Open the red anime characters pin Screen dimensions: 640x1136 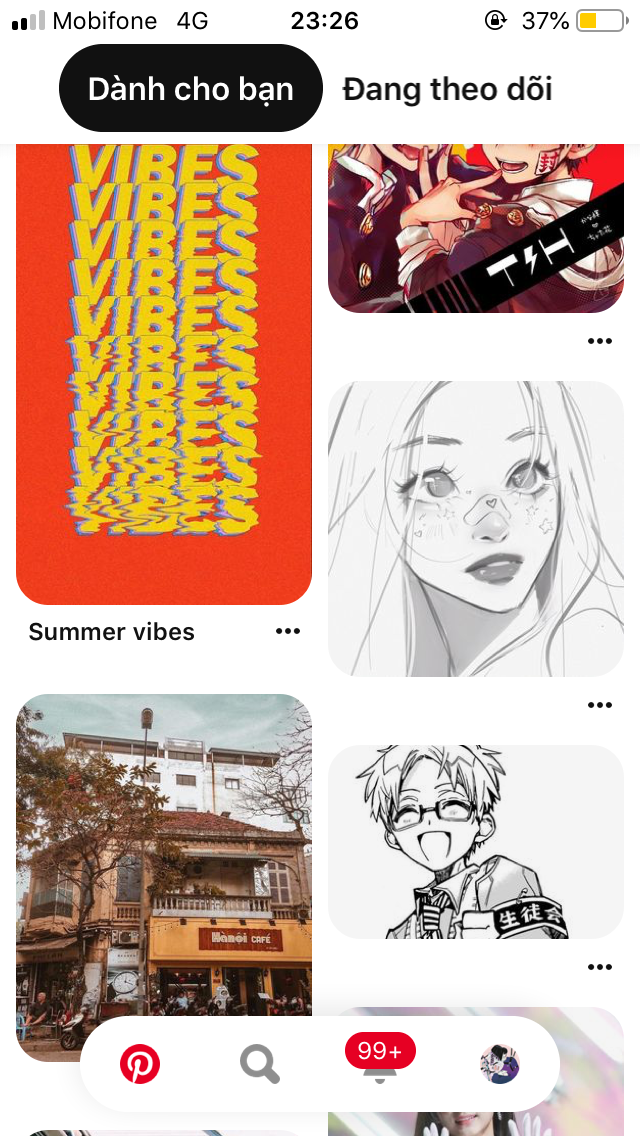(476, 228)
